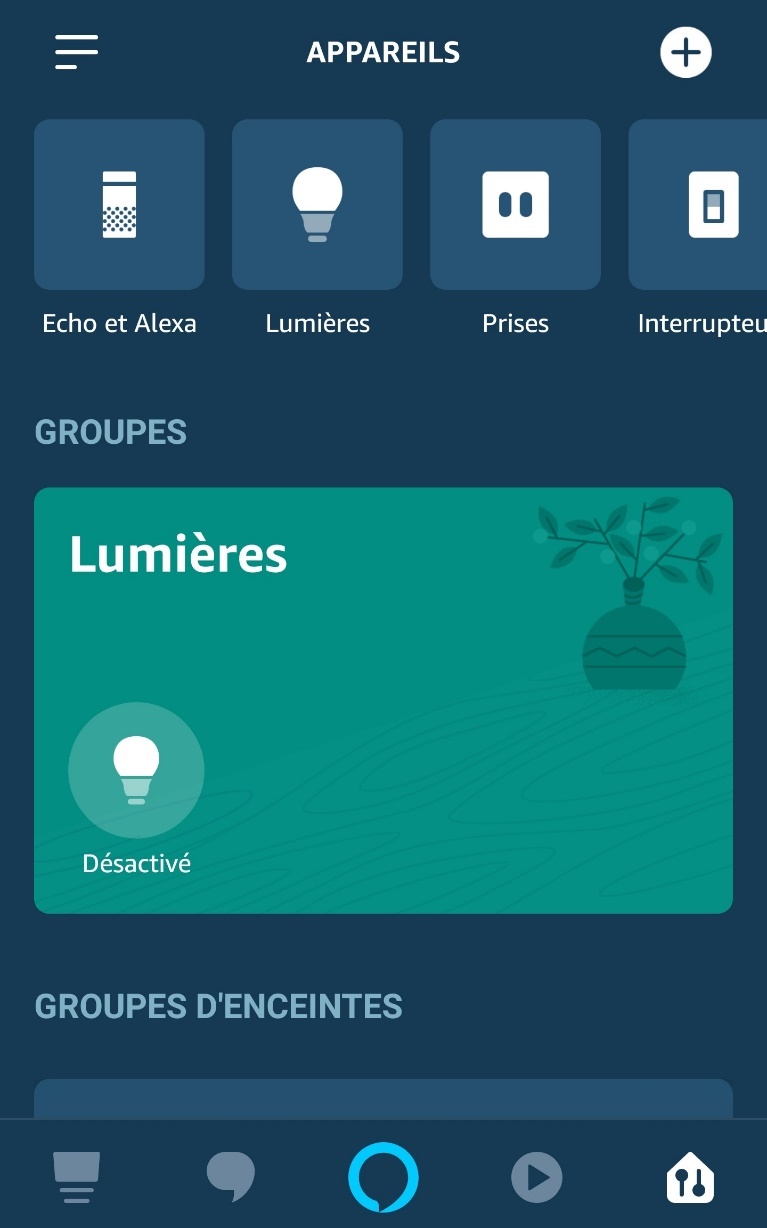Add a new device with plus icon
This screenshot has width=767, height=1228.
686,52
